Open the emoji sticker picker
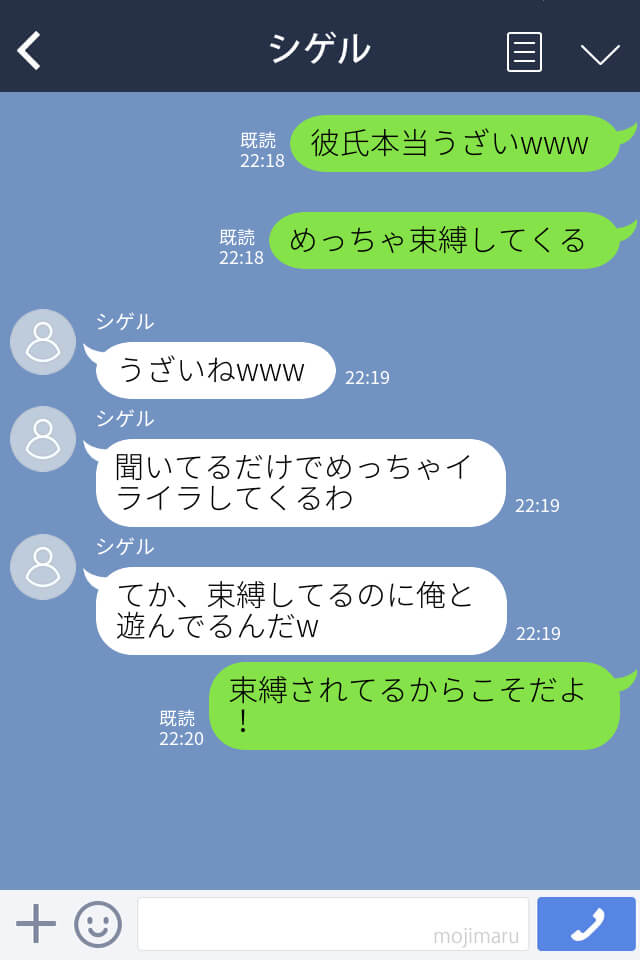 [x=98, y=923]
